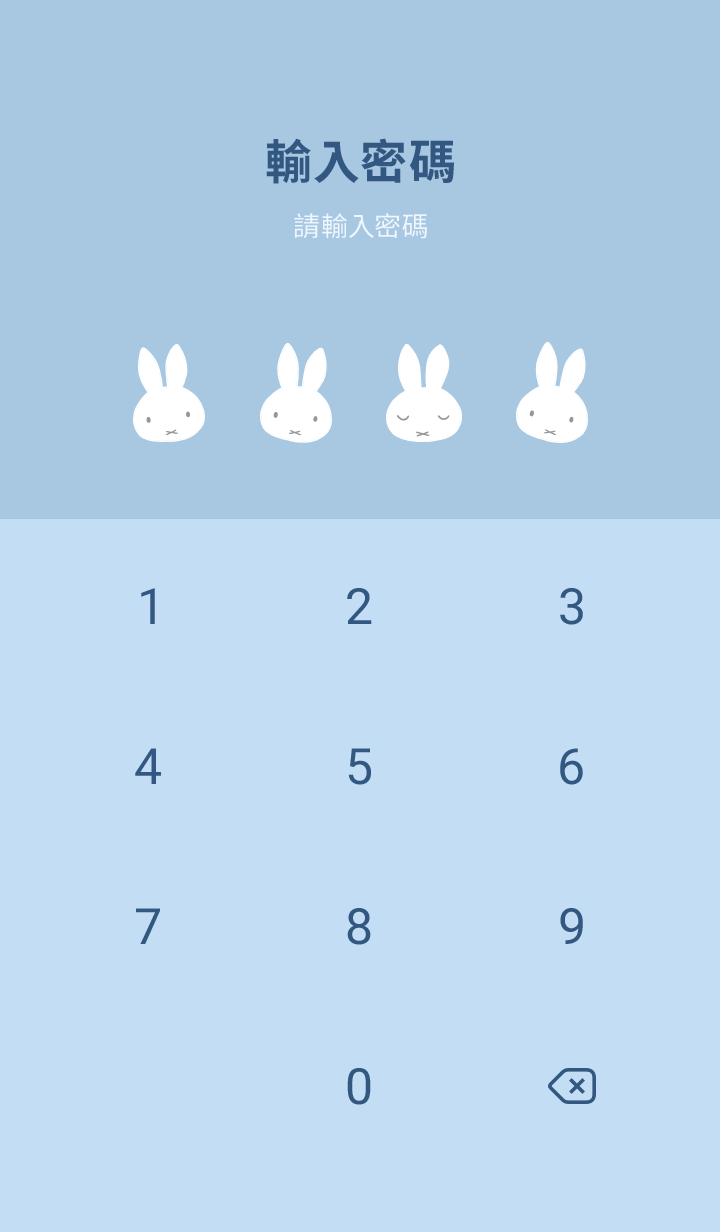Viewport: 720px width, 1232px height.
Task: Delete the last entered passcode digit
Action: pos(572,1086)
